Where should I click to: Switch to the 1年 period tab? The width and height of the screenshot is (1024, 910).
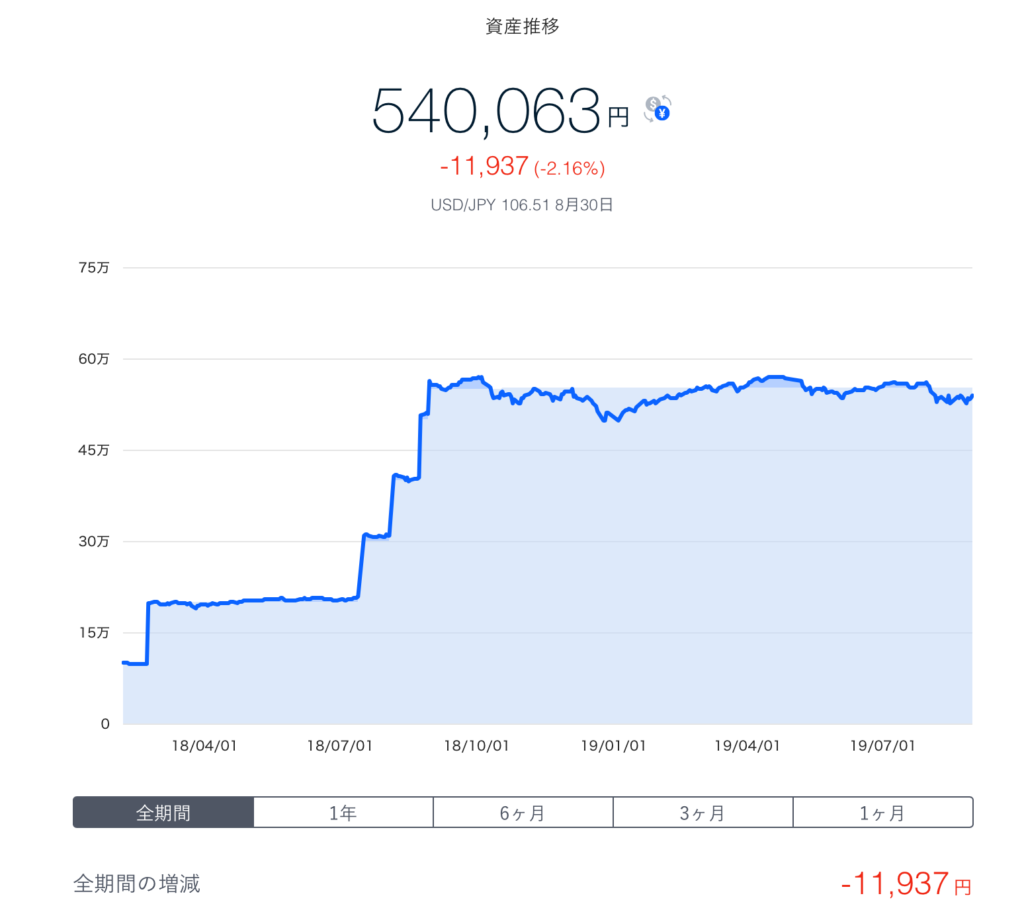click(343, 812)
